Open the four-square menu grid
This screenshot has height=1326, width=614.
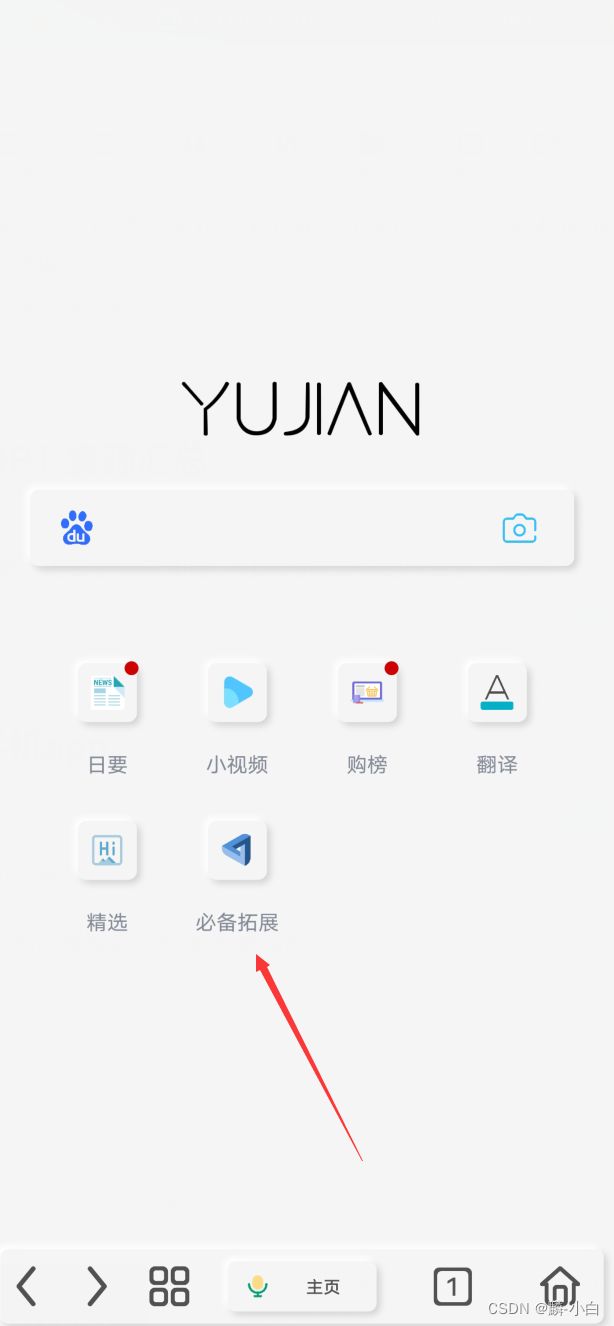point(169,1286)
